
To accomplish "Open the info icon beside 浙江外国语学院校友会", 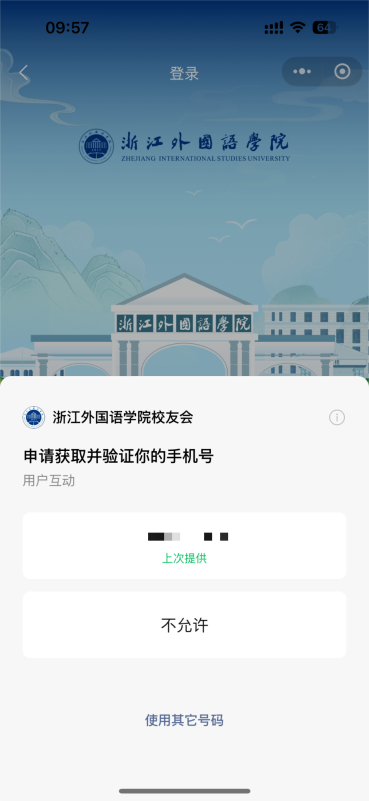I will [337, 417].
